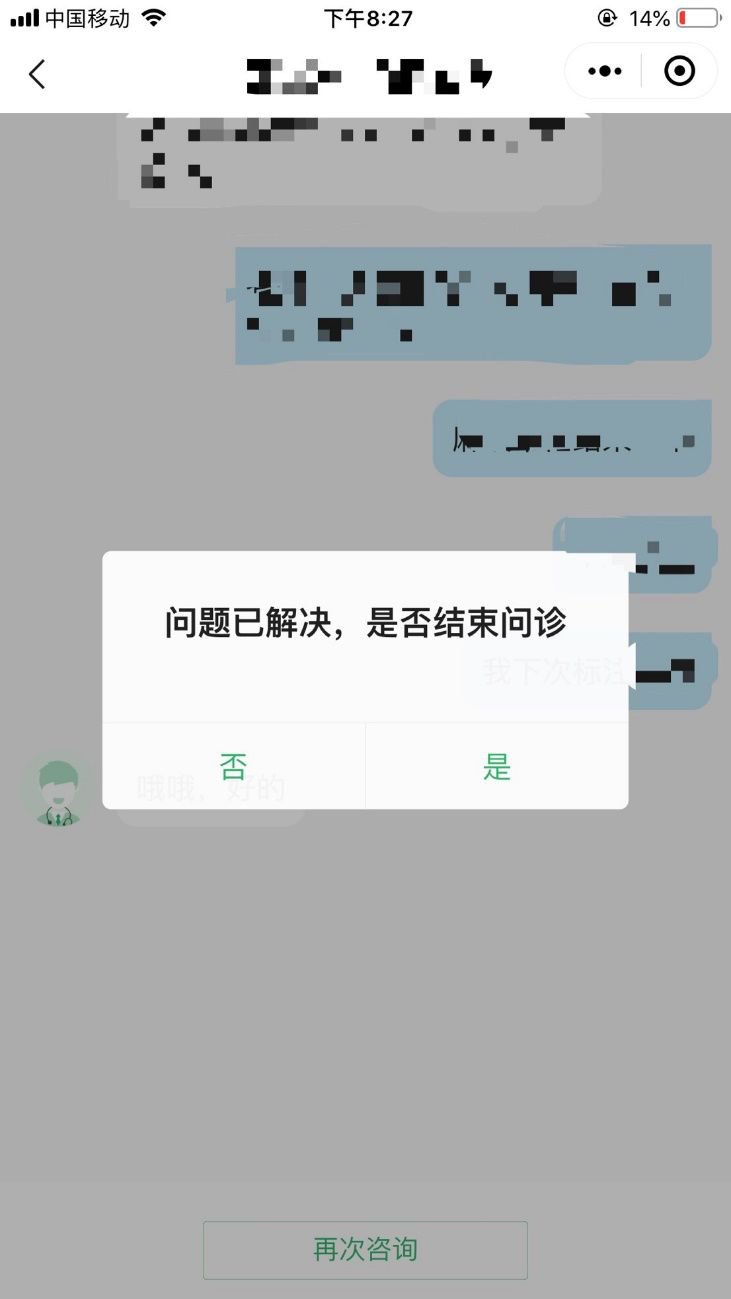Choose 否 to keep consulting
The image size is (731, 1299).
233,767
